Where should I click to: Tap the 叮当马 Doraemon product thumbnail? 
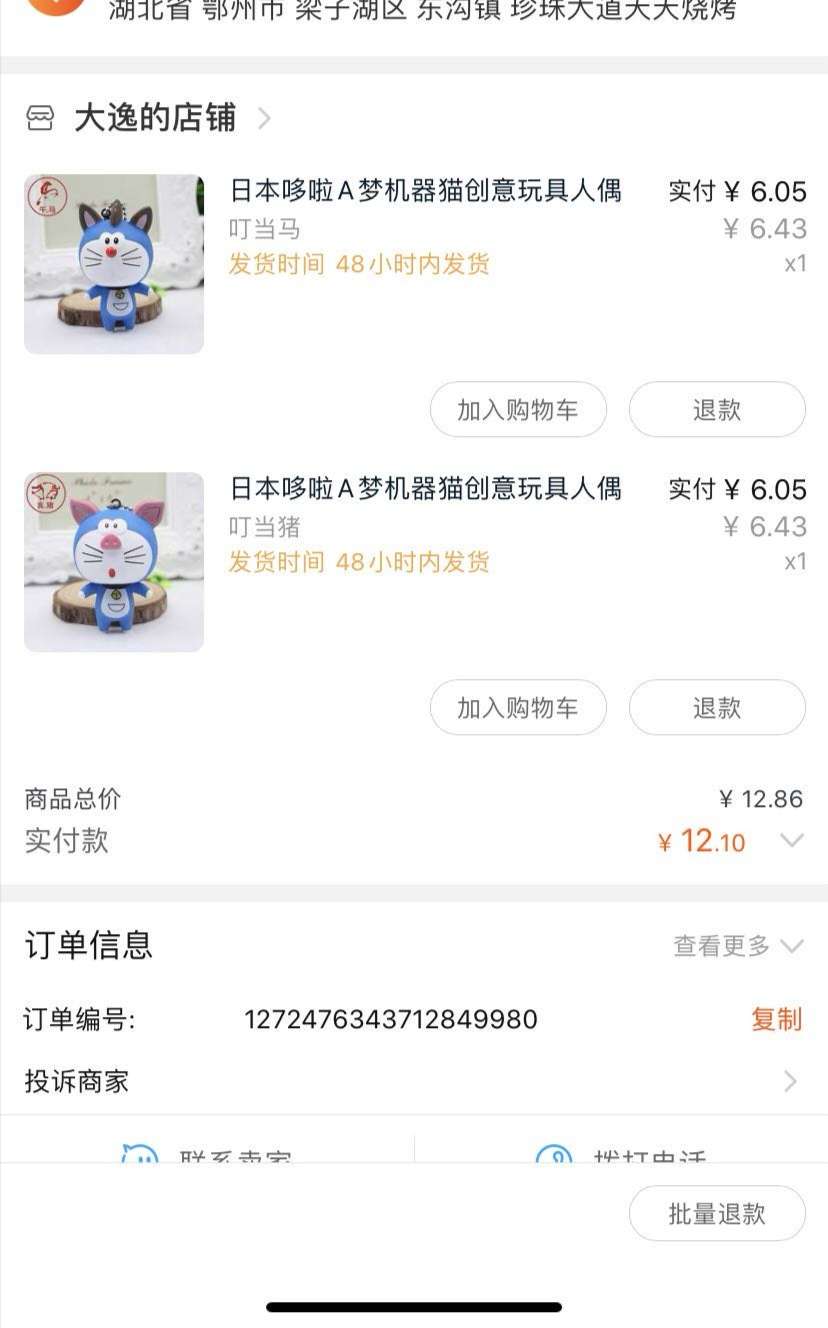[x=113, y=264]
